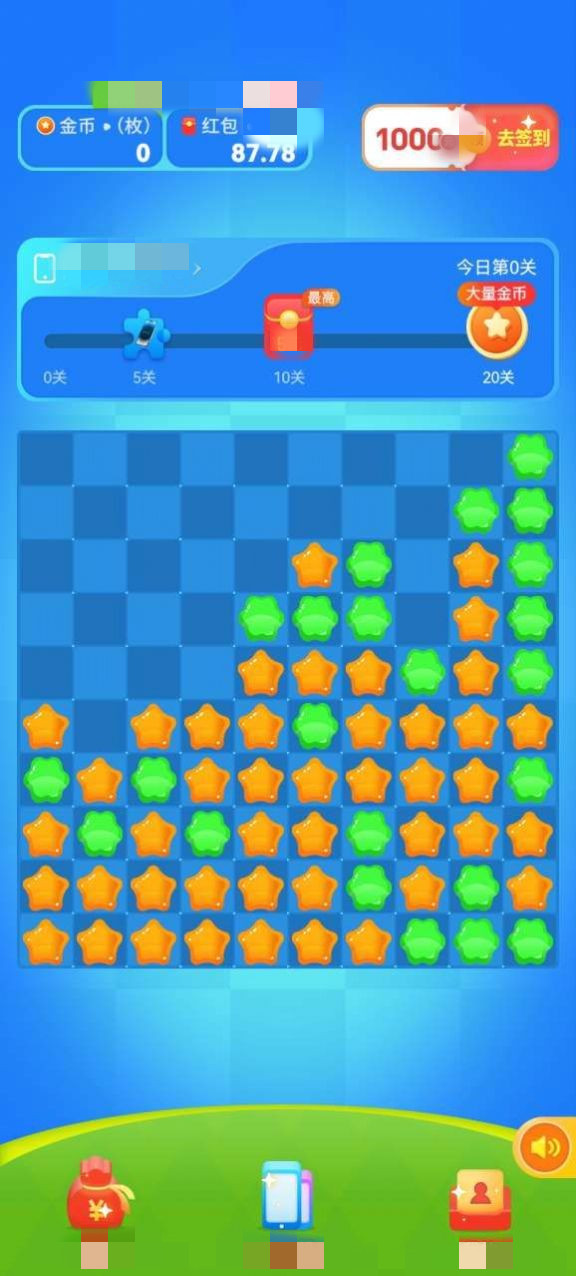Mute the game sound with the speaker icon

tap(546, 1147)
